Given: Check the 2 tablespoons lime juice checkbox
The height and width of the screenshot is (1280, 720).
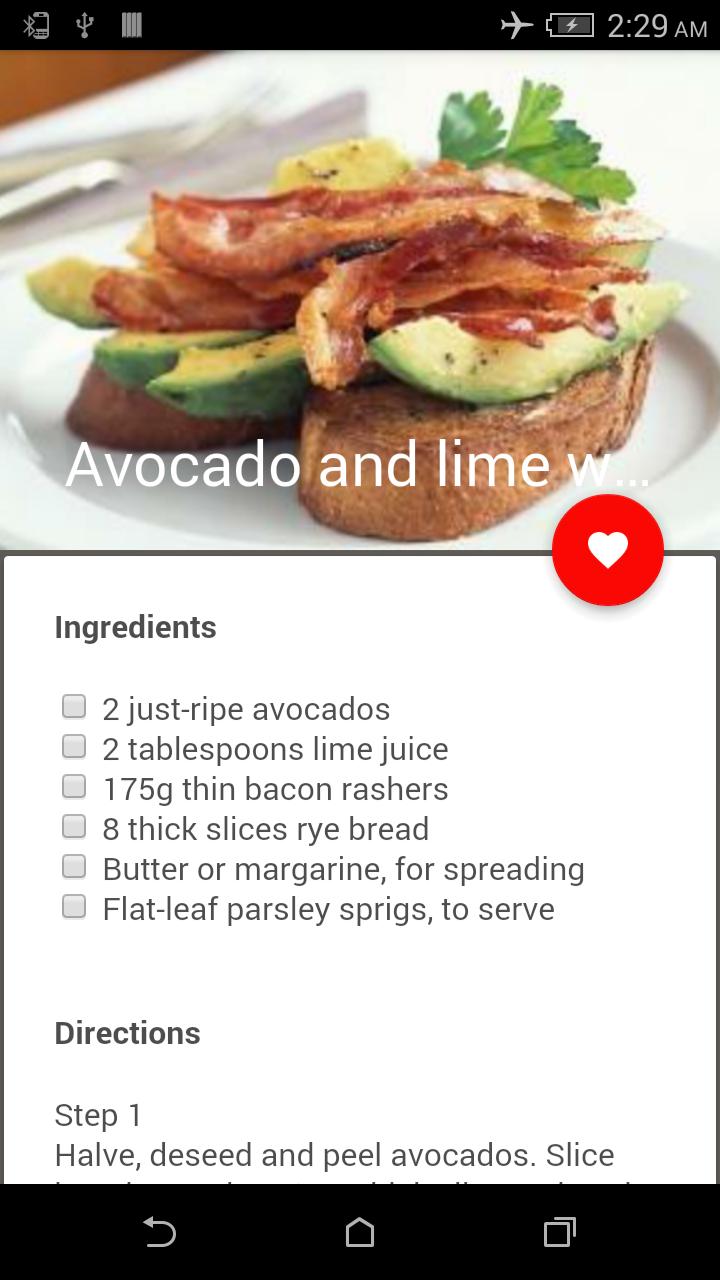Looking at the screenshot, I should pyautogui.click(x=74, y=746).
